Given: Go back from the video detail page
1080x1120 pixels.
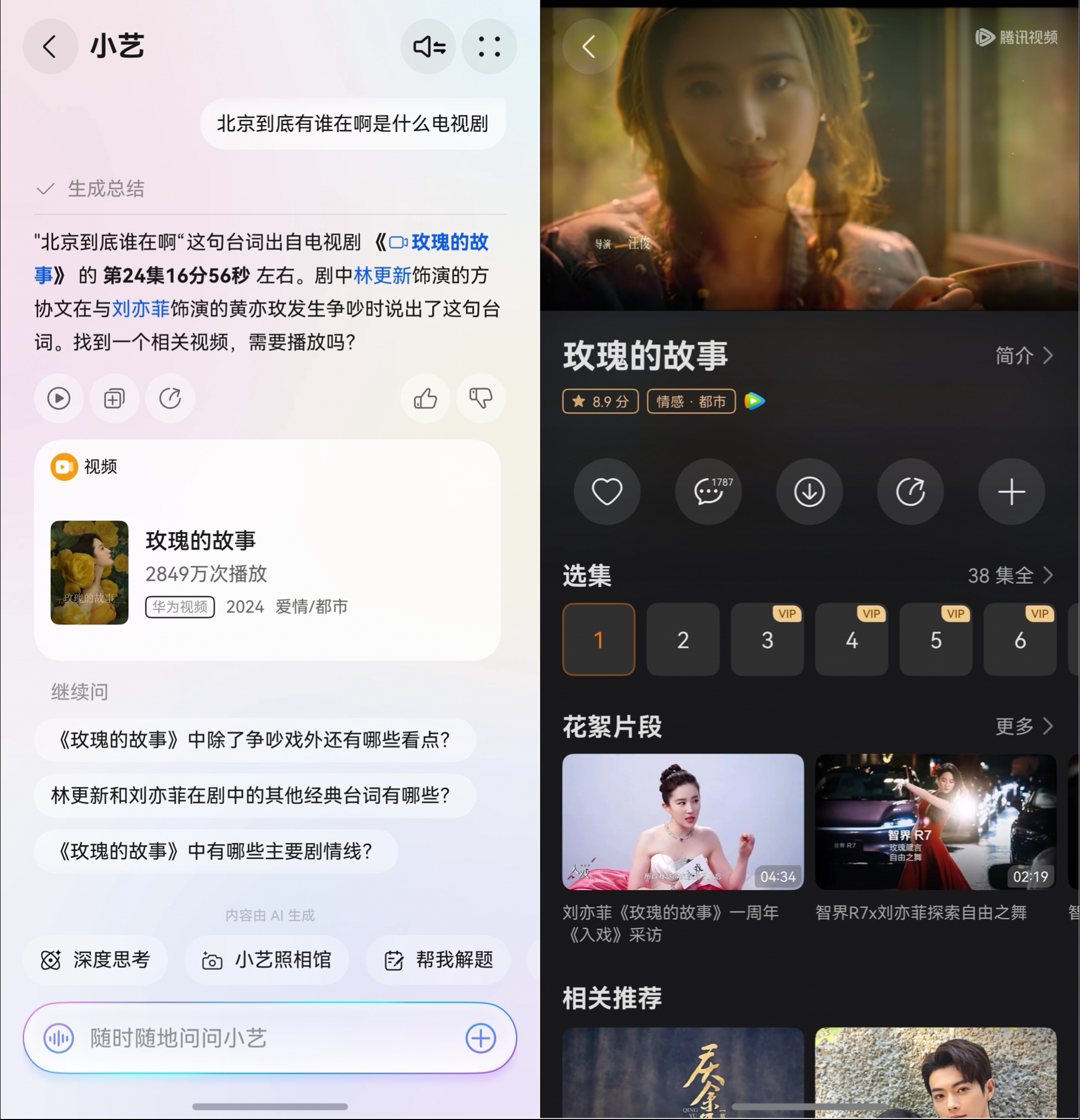Looking at the screenshot, I should pyautogui.click(x=589, y=46).
